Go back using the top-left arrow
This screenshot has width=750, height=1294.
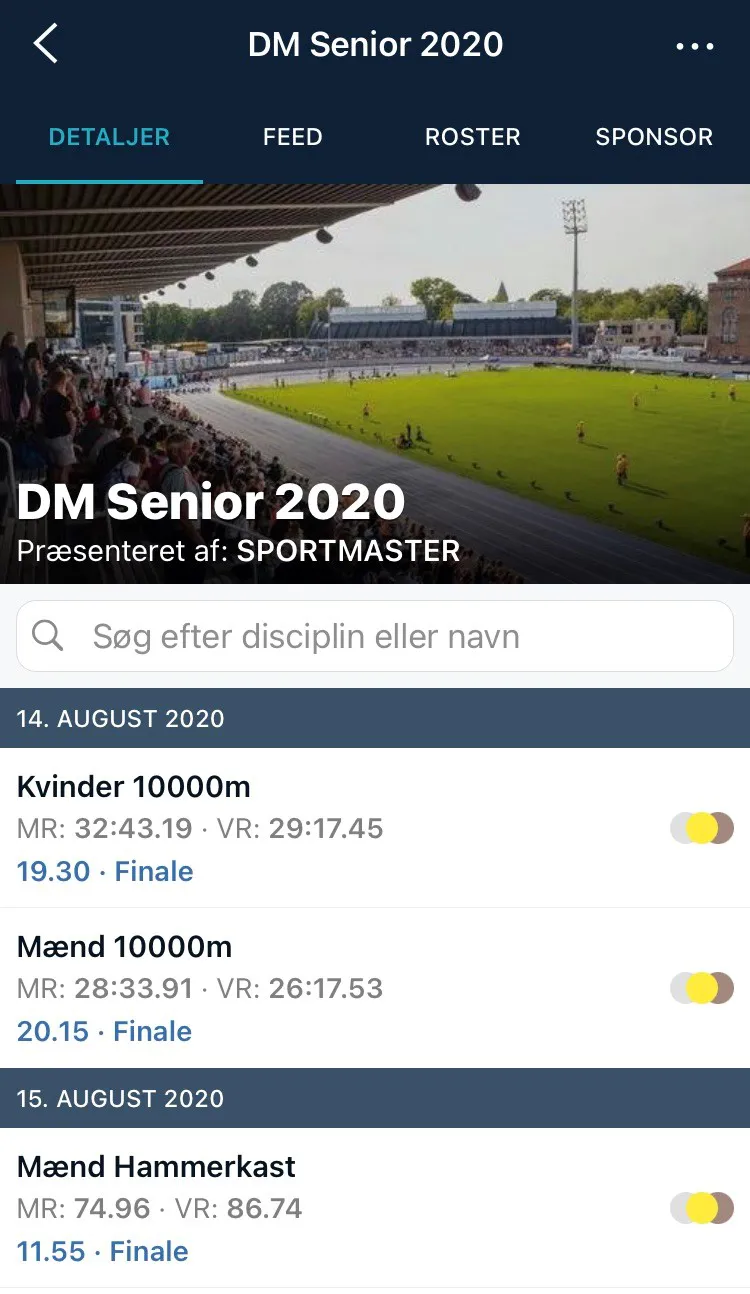(x=46, y=45)
